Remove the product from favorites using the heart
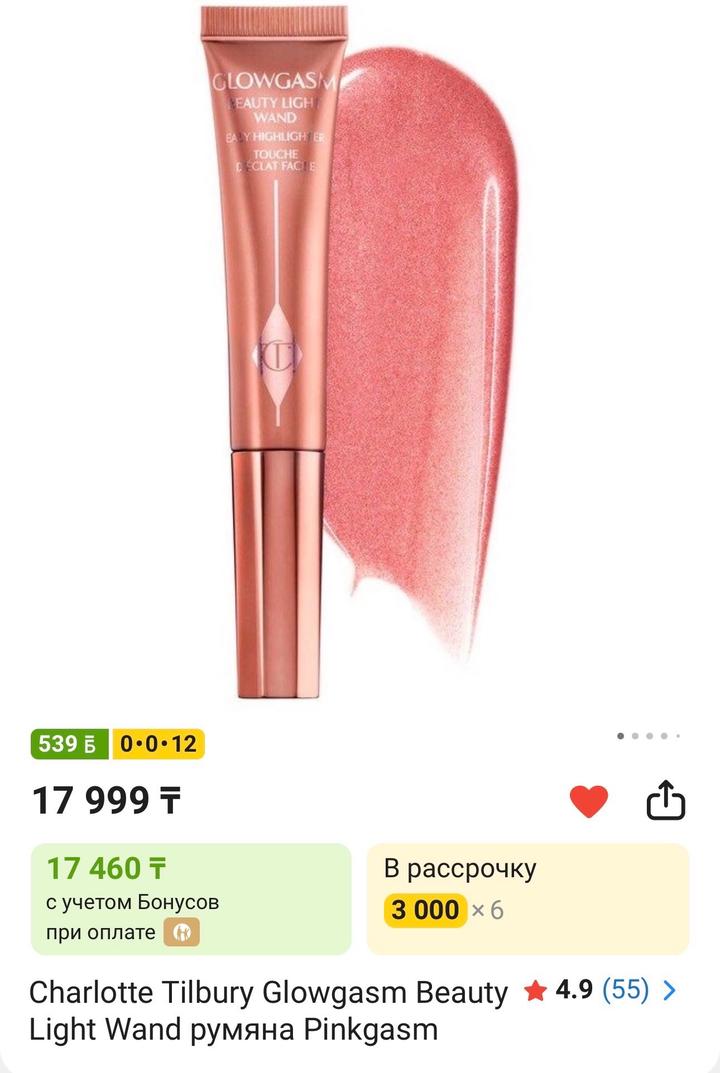Viewport: 720px width, 1073px height. [588, 800]
